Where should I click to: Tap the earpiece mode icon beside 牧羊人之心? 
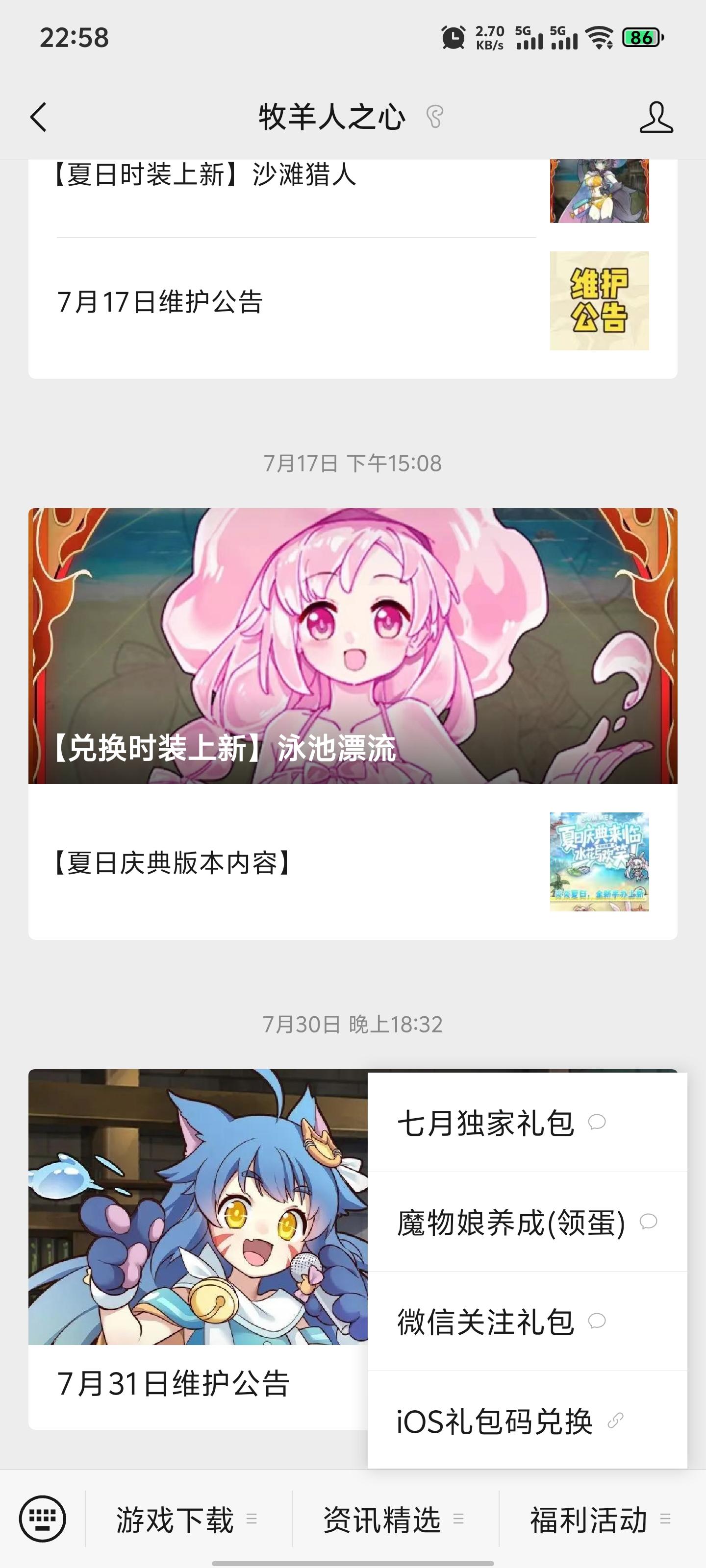pyautogui.click(x=434, y=117)
